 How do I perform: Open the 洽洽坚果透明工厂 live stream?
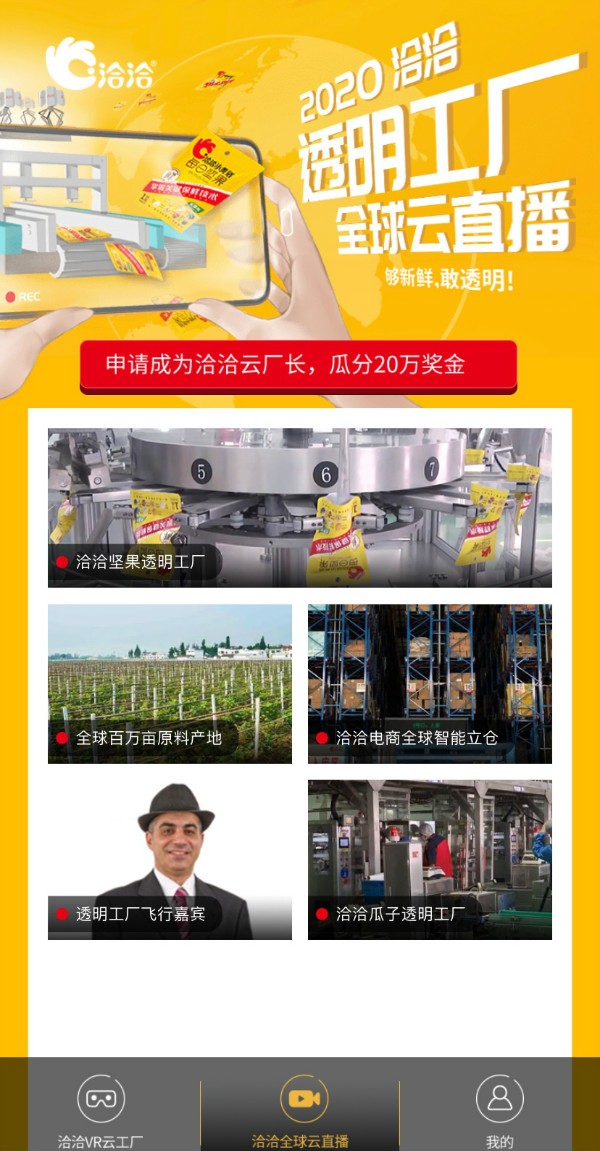coord(299,507)
